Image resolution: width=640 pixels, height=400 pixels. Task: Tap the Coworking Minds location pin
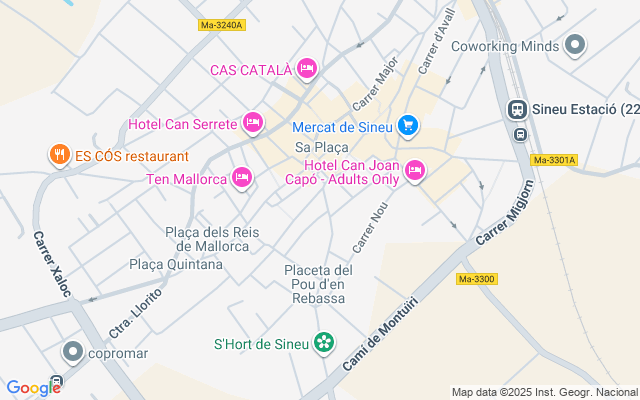(x=575, y=45)
